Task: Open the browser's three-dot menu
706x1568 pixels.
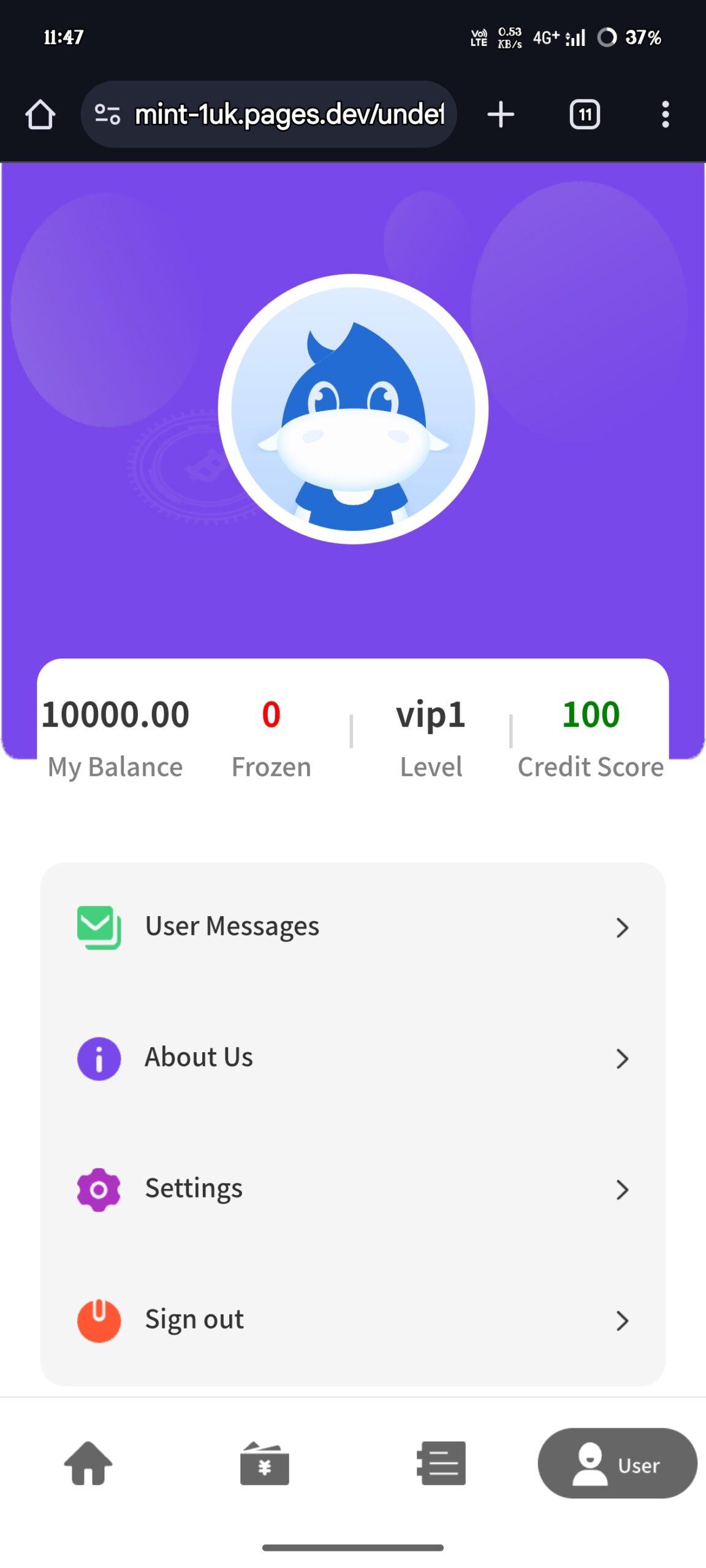Action: tap(665, 115)
